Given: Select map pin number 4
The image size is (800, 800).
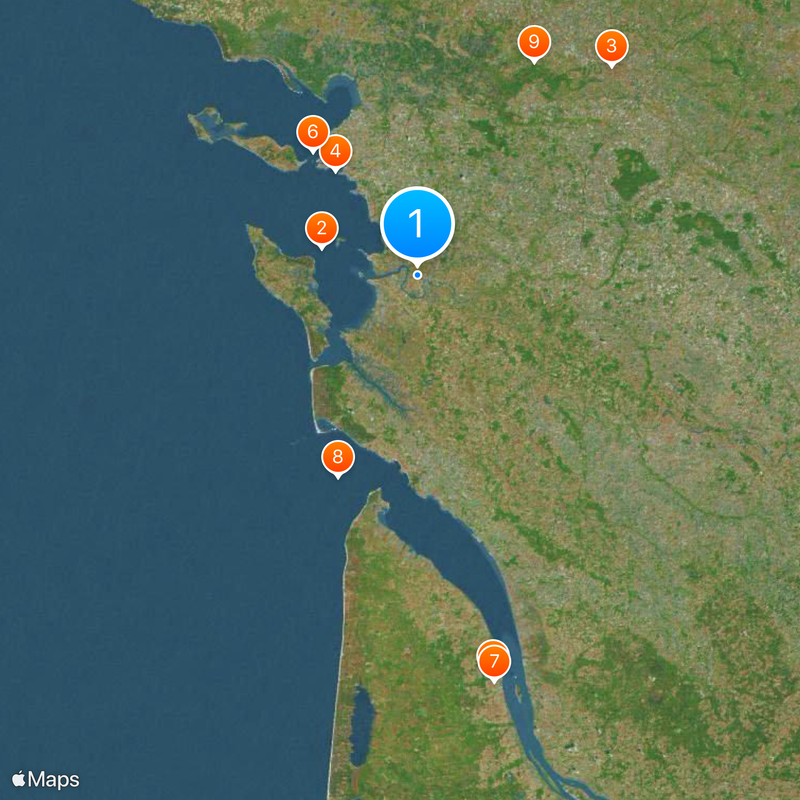Looking at the screenshot, I should (335, 152).
